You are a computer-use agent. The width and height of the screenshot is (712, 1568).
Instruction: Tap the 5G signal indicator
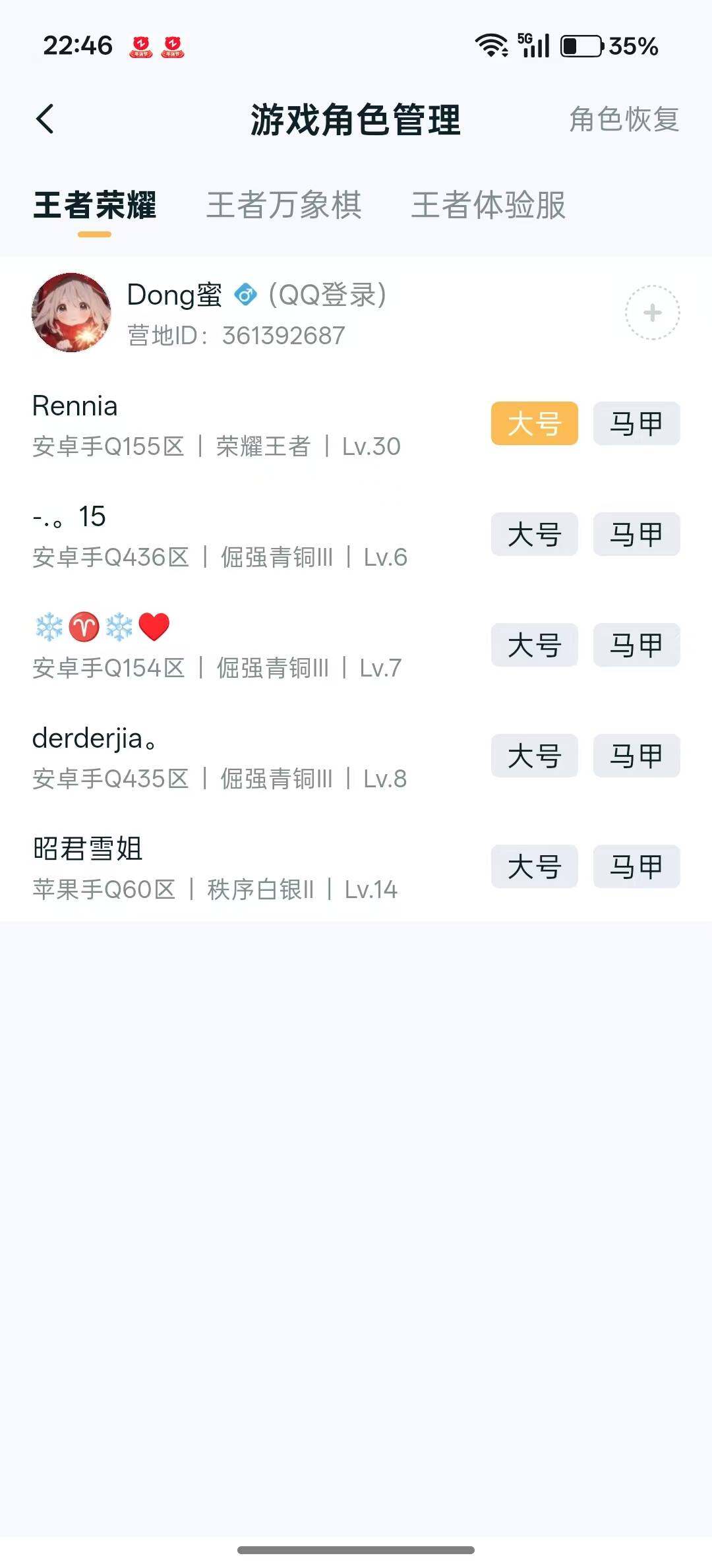(x=535, y=45)
